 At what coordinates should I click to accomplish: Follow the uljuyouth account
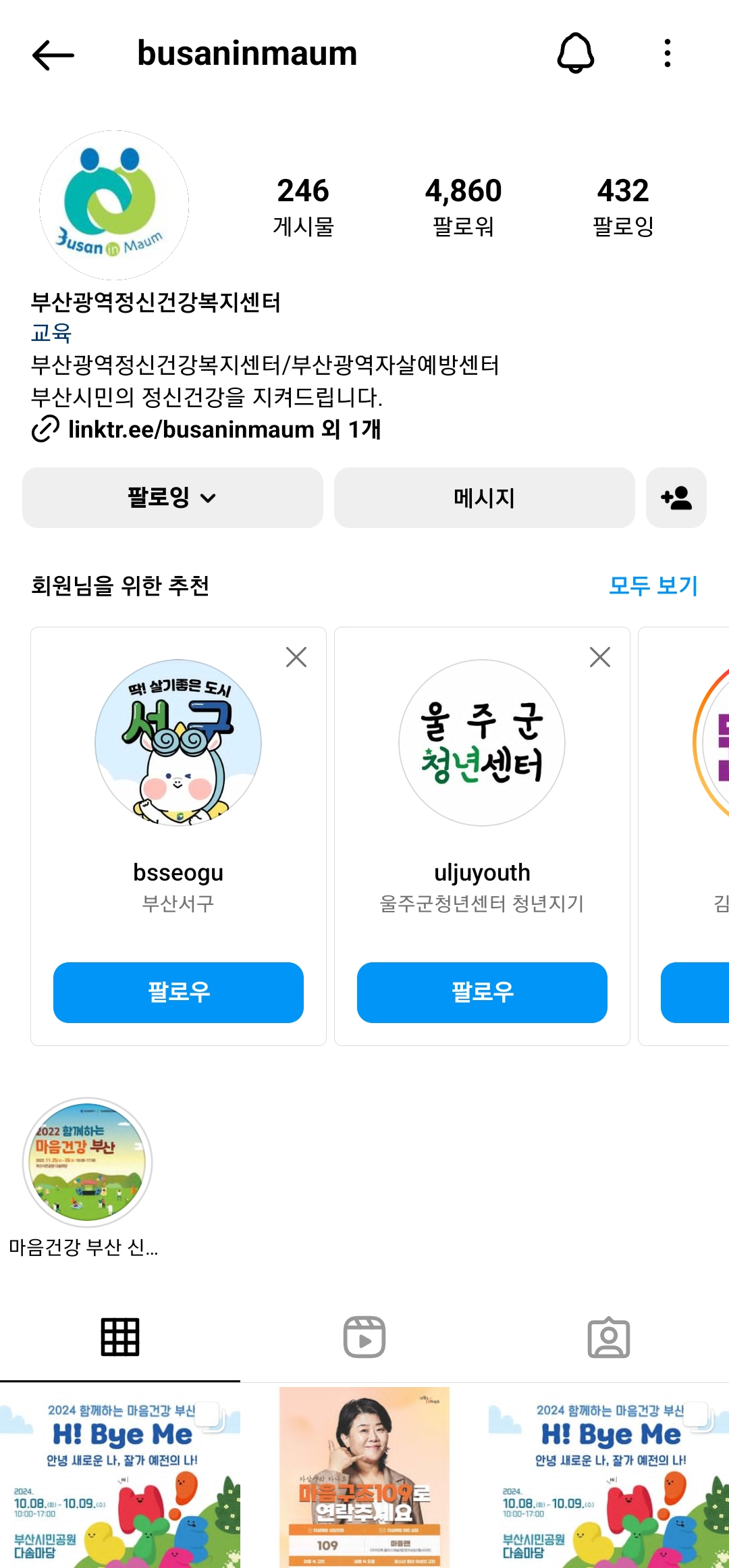(x=482, y=992)
